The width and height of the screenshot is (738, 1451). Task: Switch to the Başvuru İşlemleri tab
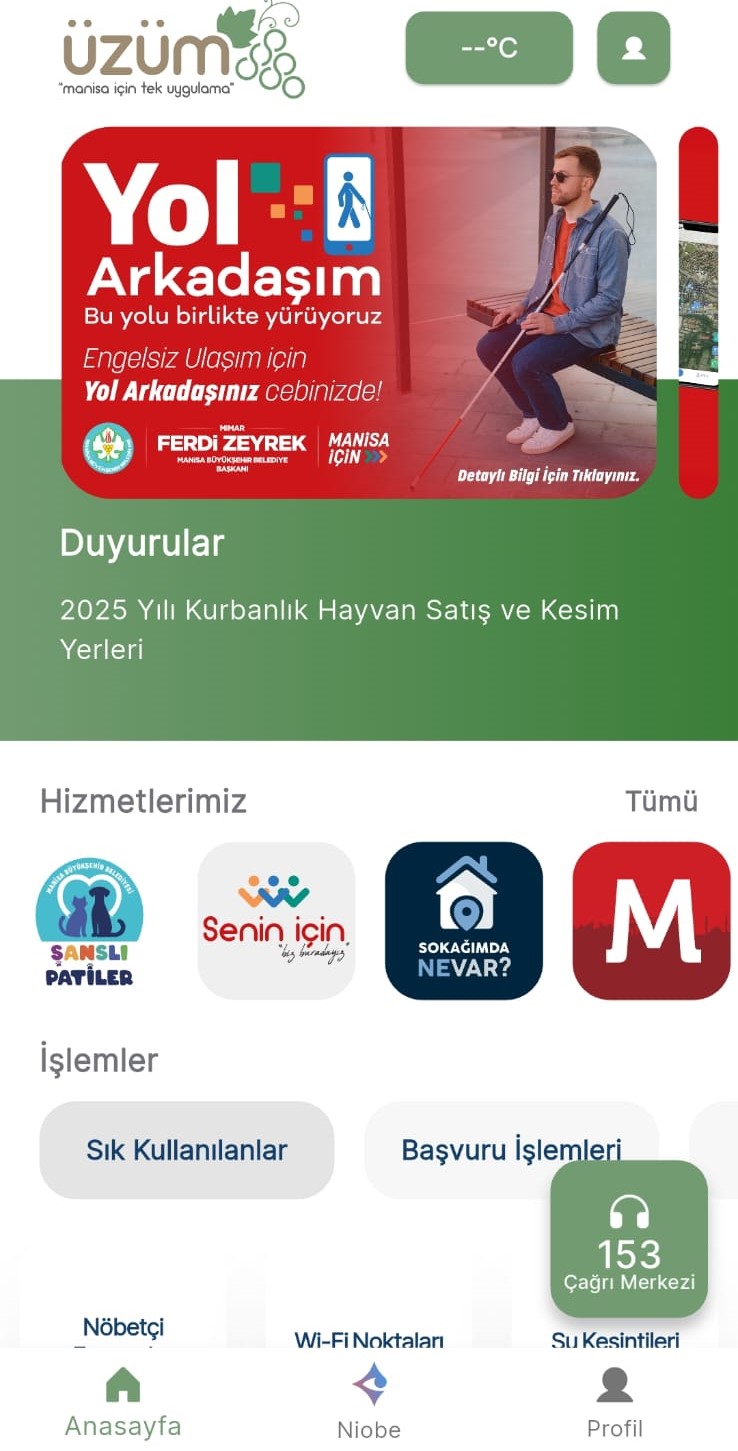[x=511, y=1150]
